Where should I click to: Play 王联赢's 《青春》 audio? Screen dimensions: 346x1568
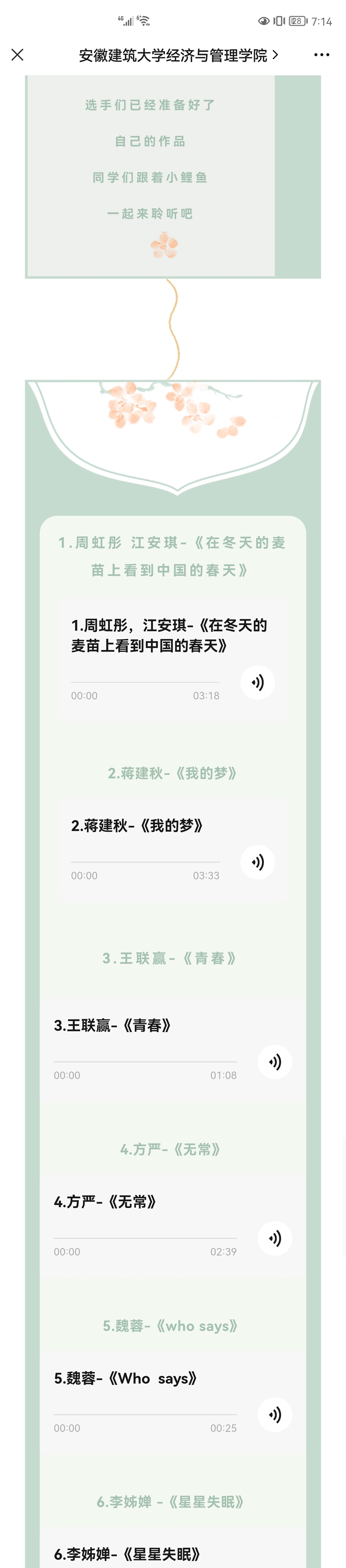click(275, 1062)
